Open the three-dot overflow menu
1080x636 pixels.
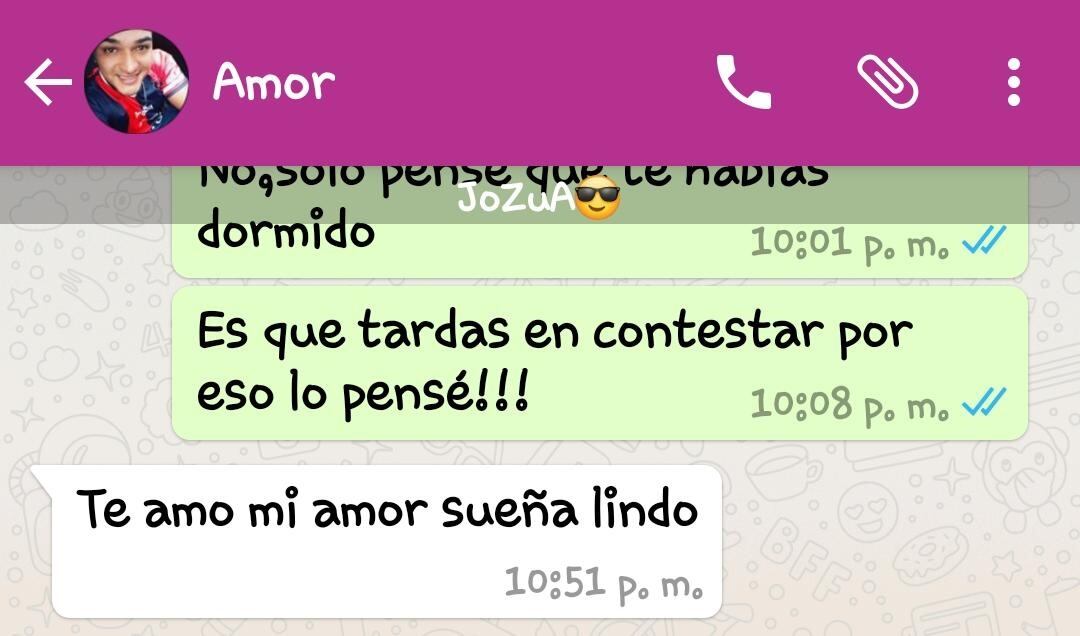tap(1013, 82)
